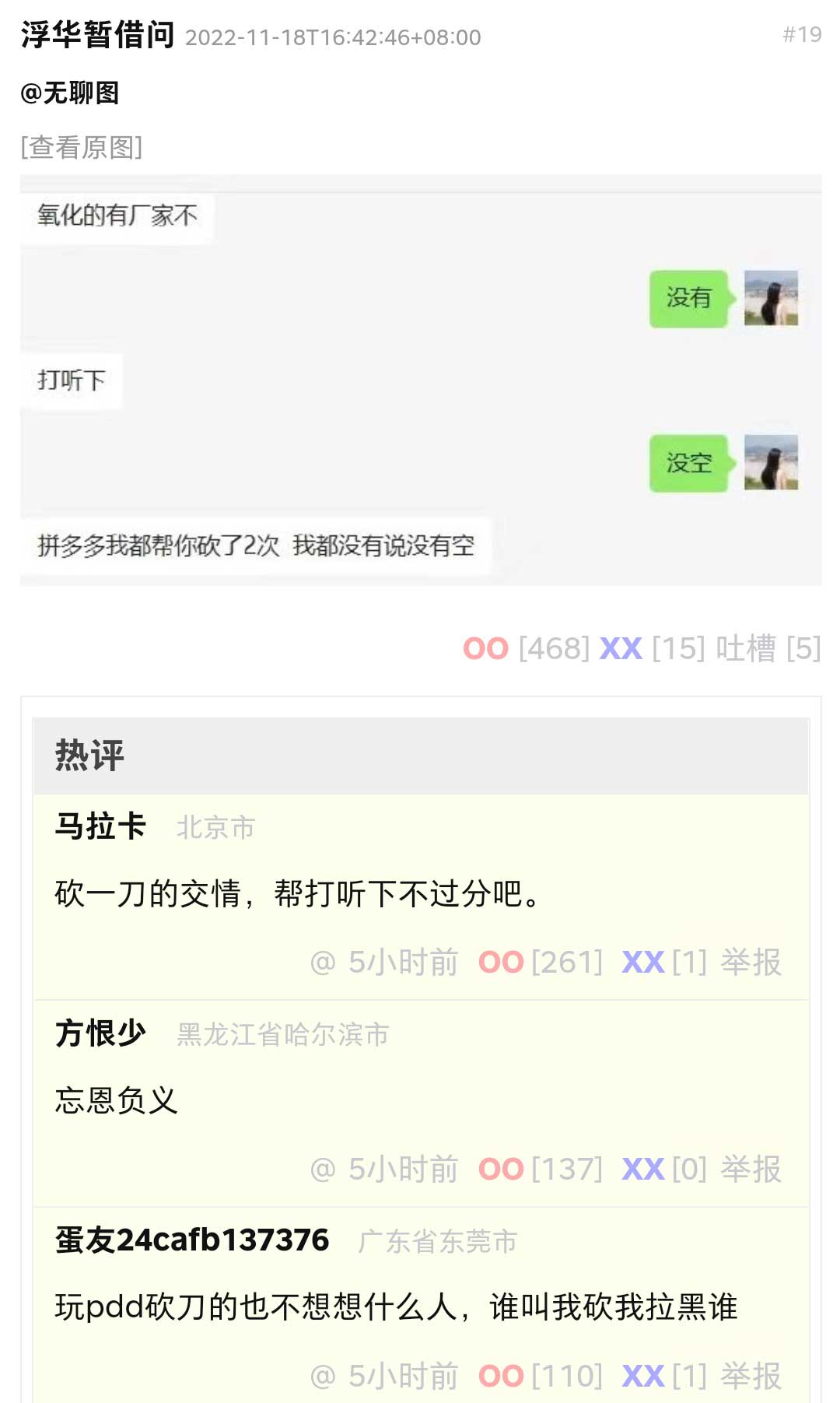Report 马拉卡's comment via 举报
Screen dimensions: 840x1403
[751, 963]
